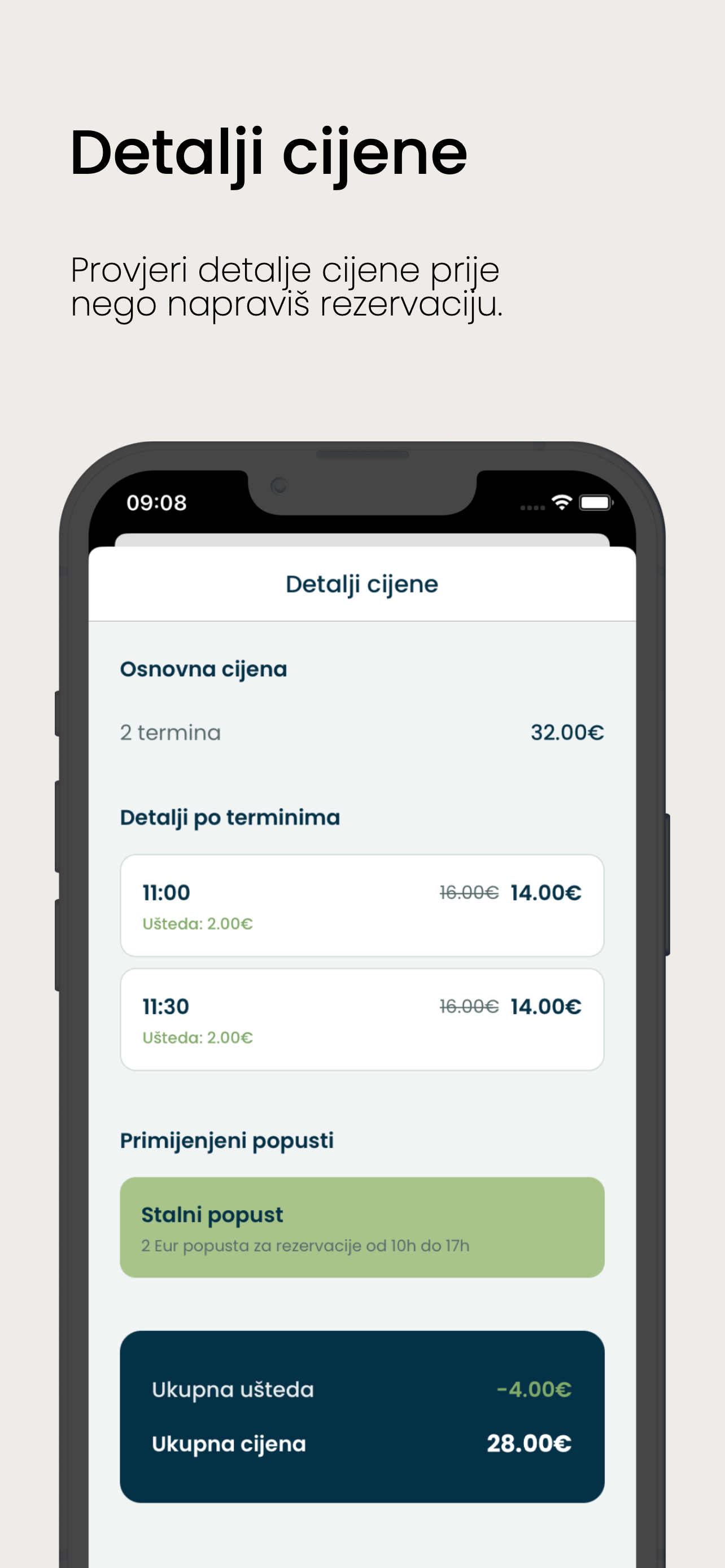
Task: Tap the clock showing 09:08
Action: click(158, 503)
